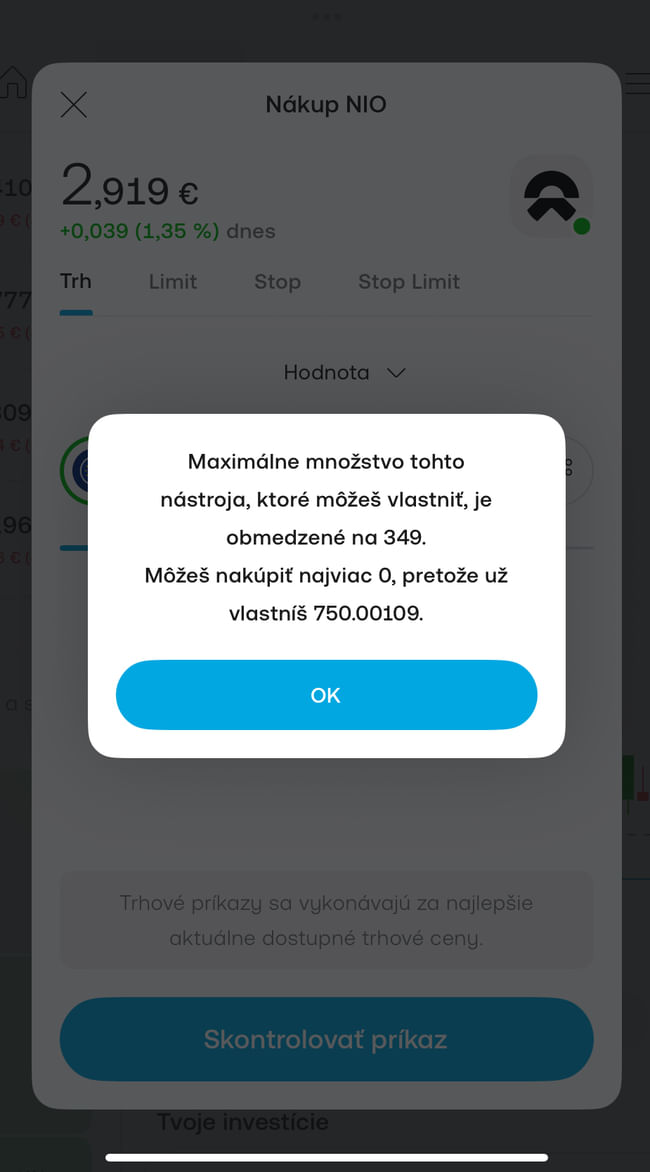Select the Trh market order tab
The height and width of the screenshot is (1172, 650).
pyautogui.click(x=76, y=281)
